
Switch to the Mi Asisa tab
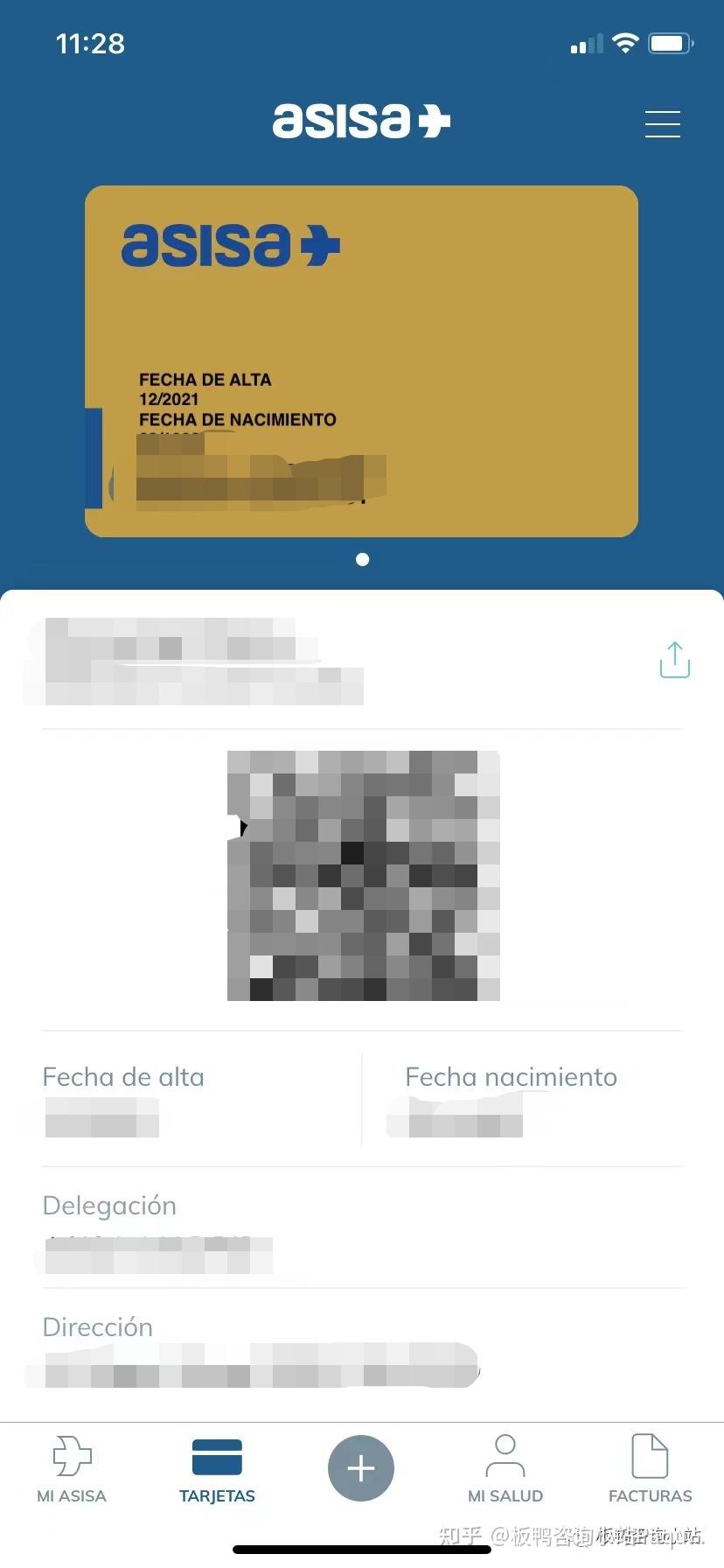72,1469
